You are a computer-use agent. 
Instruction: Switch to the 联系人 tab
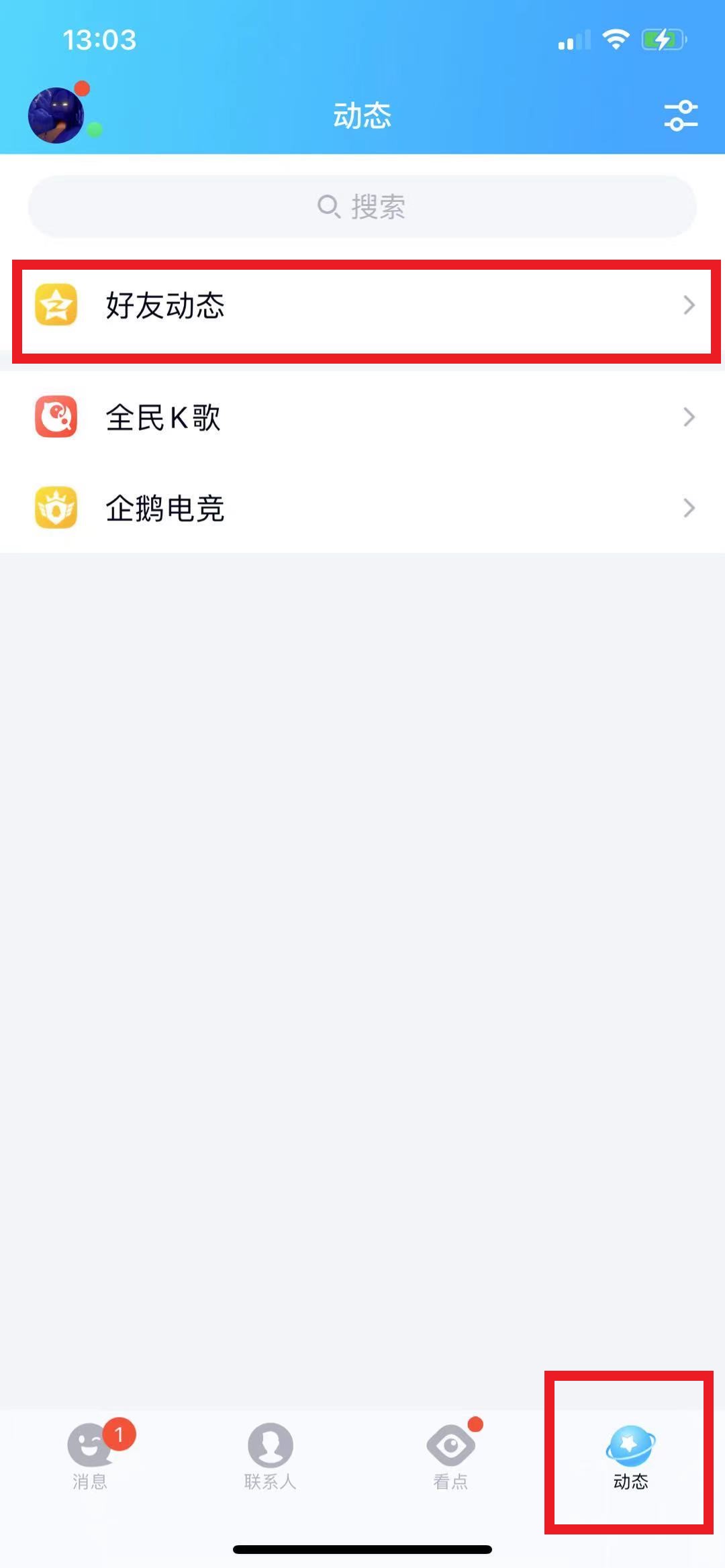point(271,1456)
